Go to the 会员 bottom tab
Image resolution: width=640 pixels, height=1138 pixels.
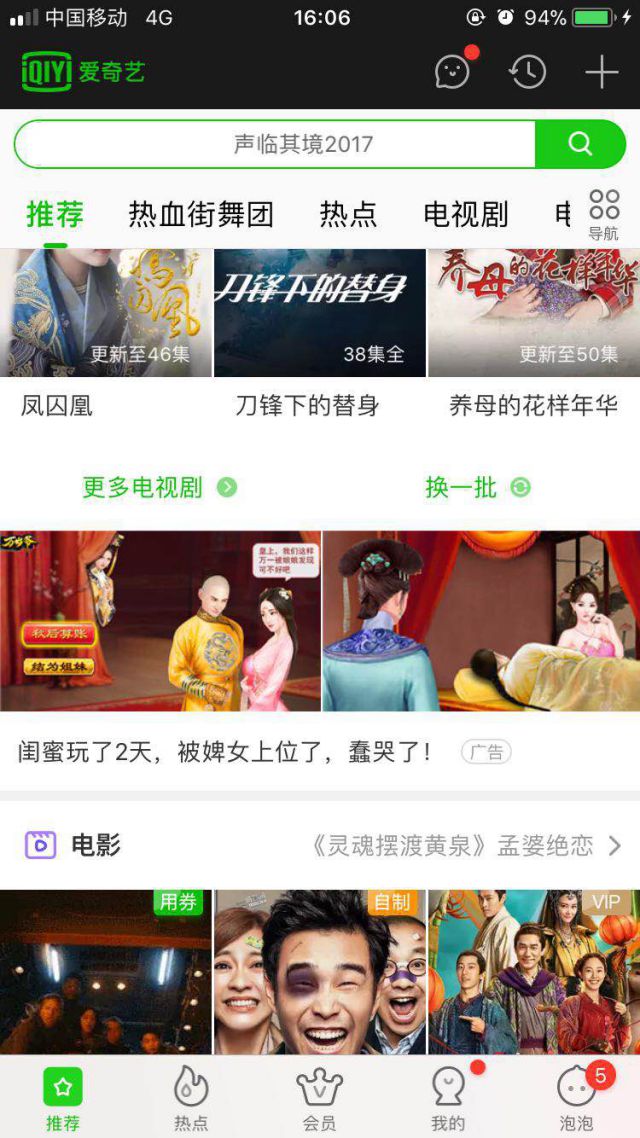[x=319, y=1097]
